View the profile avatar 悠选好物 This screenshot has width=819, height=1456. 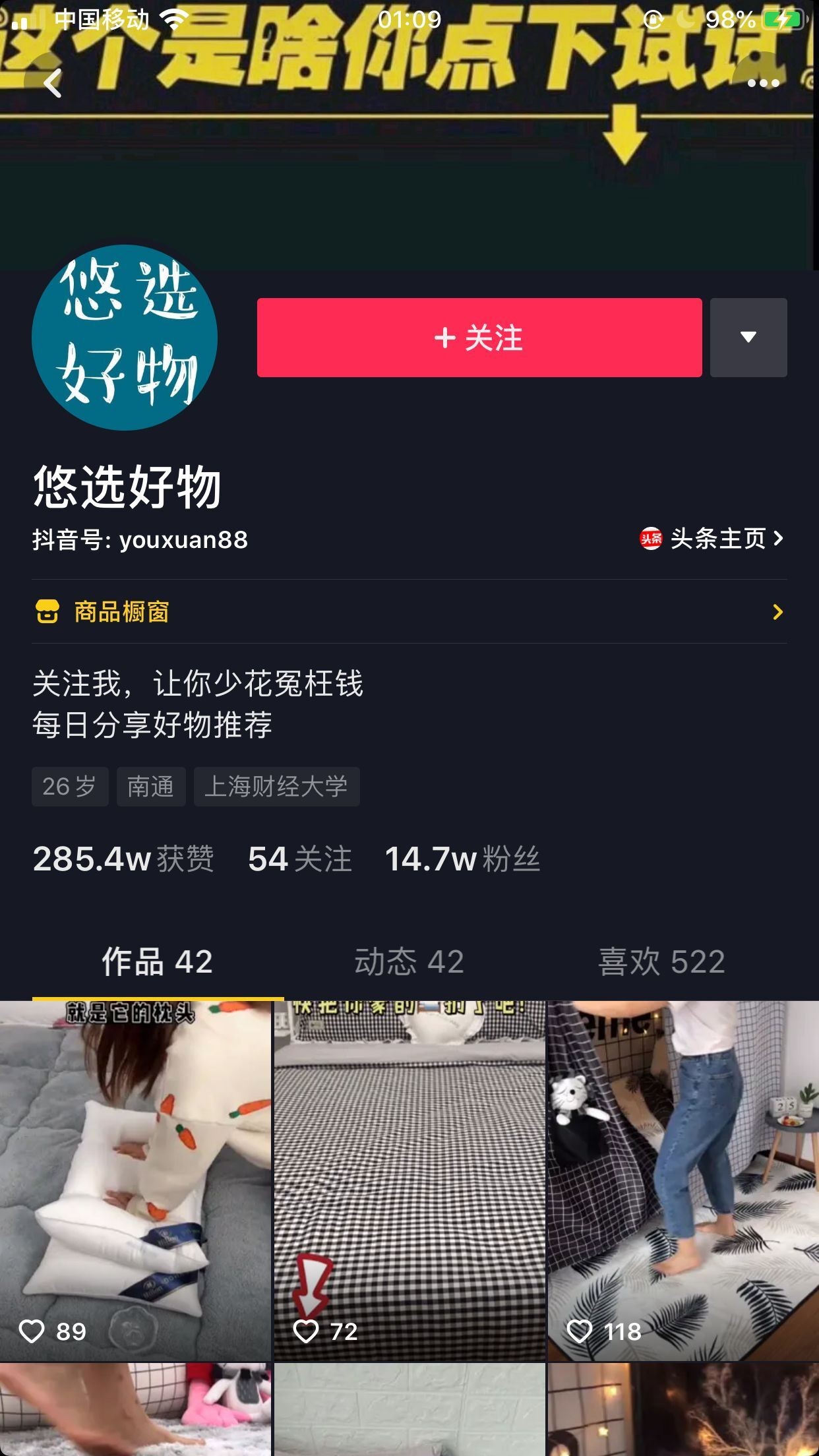(x=125, y=338)
